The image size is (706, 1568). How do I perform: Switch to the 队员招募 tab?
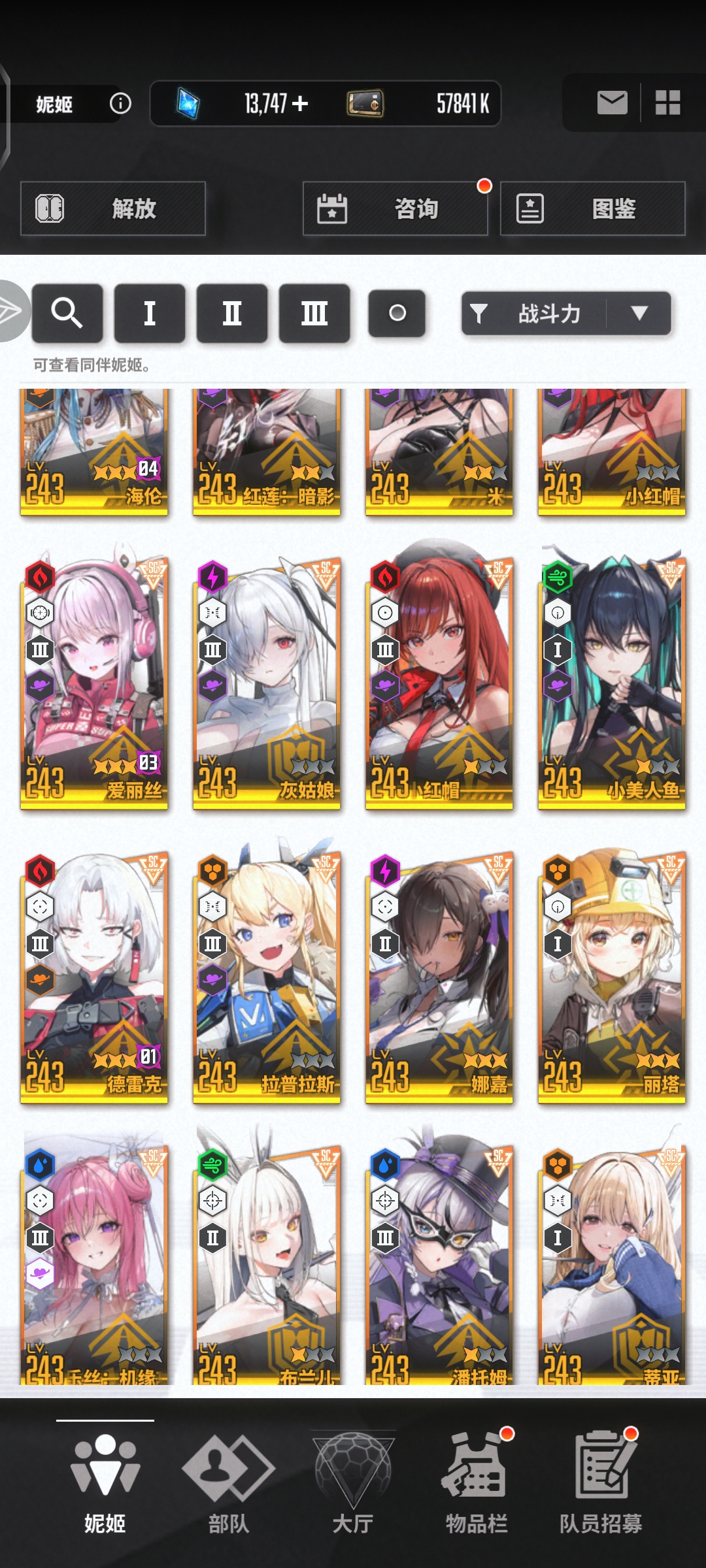coord(600,1480)
